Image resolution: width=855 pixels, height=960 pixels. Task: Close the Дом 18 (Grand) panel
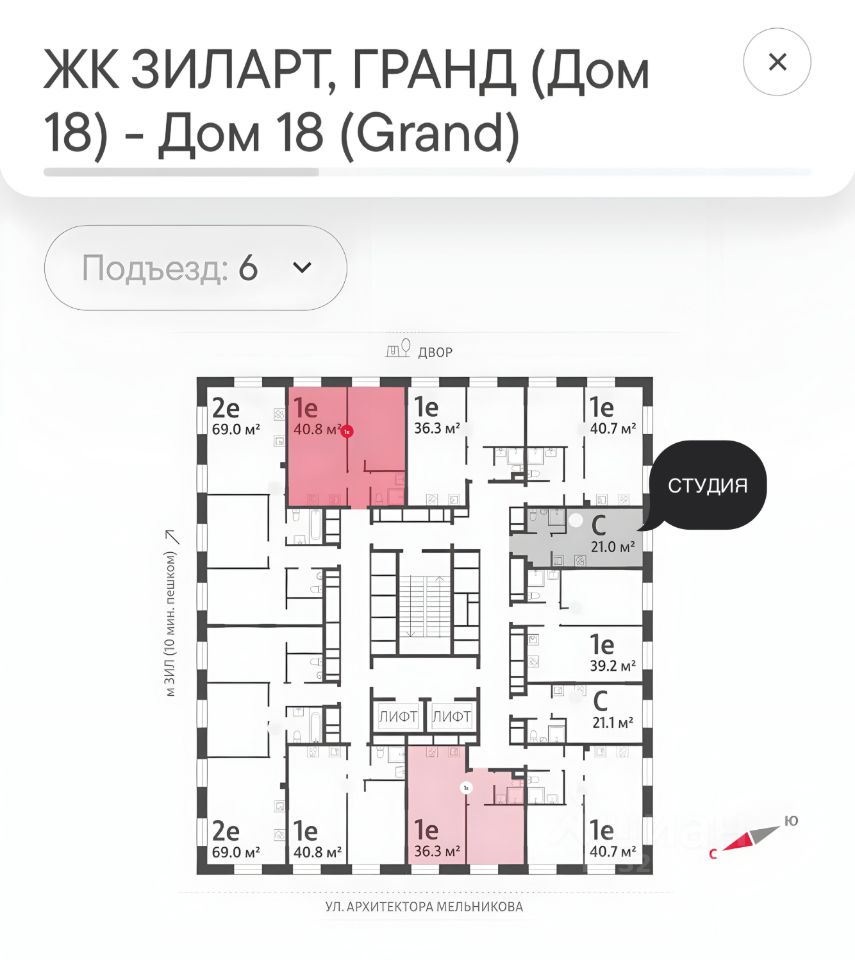coord(777,62)
